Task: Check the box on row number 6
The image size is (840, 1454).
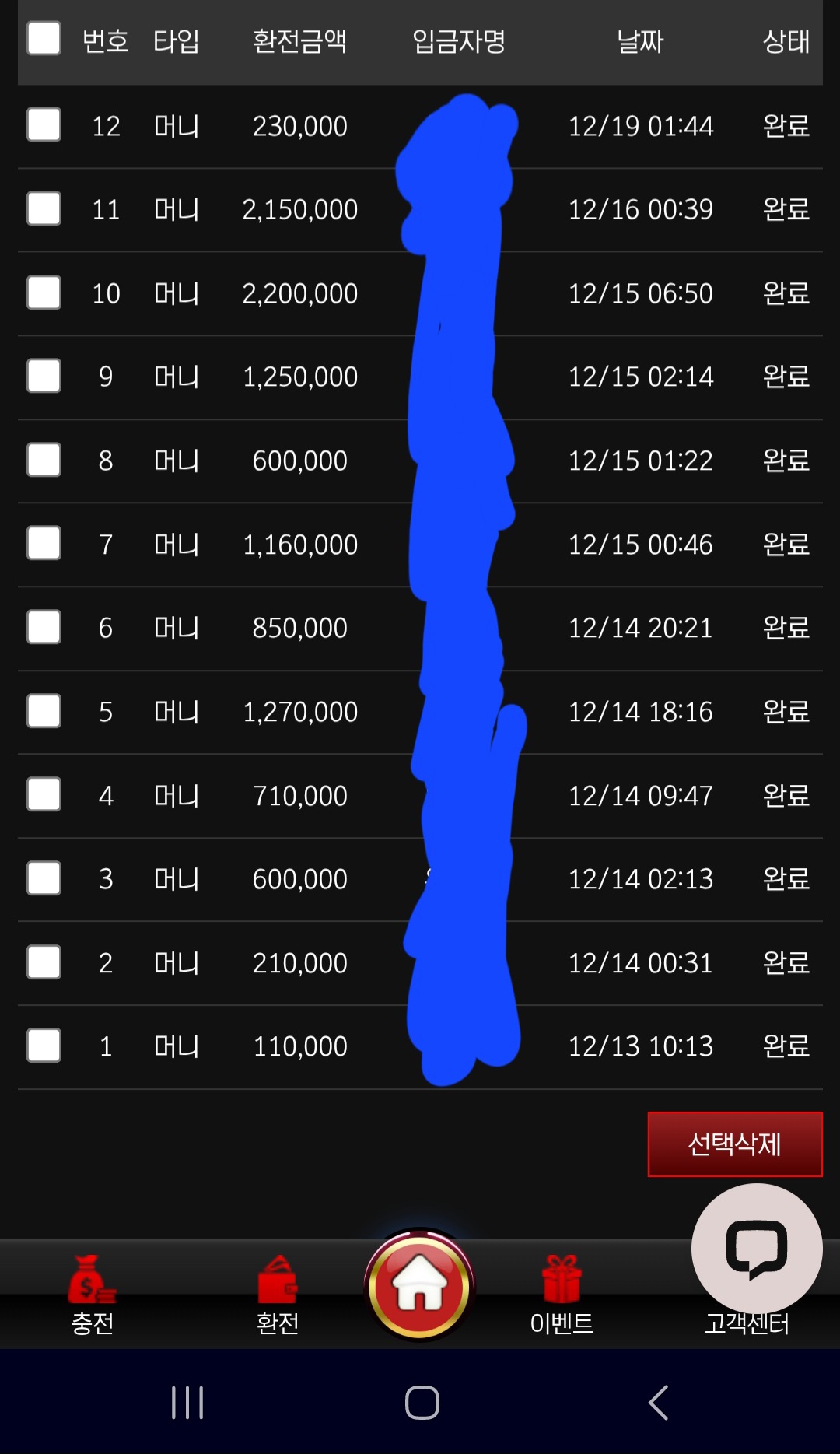Action: (x=44, y=627)
